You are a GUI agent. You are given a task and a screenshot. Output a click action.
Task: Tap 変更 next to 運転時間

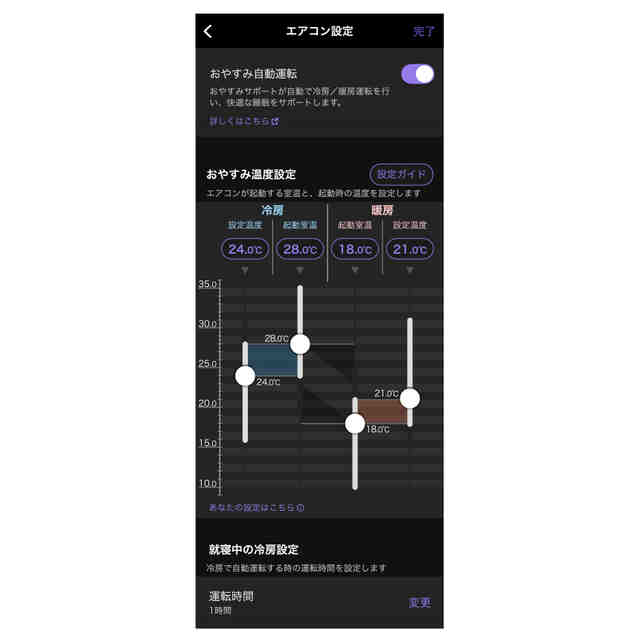click(420, 602)
